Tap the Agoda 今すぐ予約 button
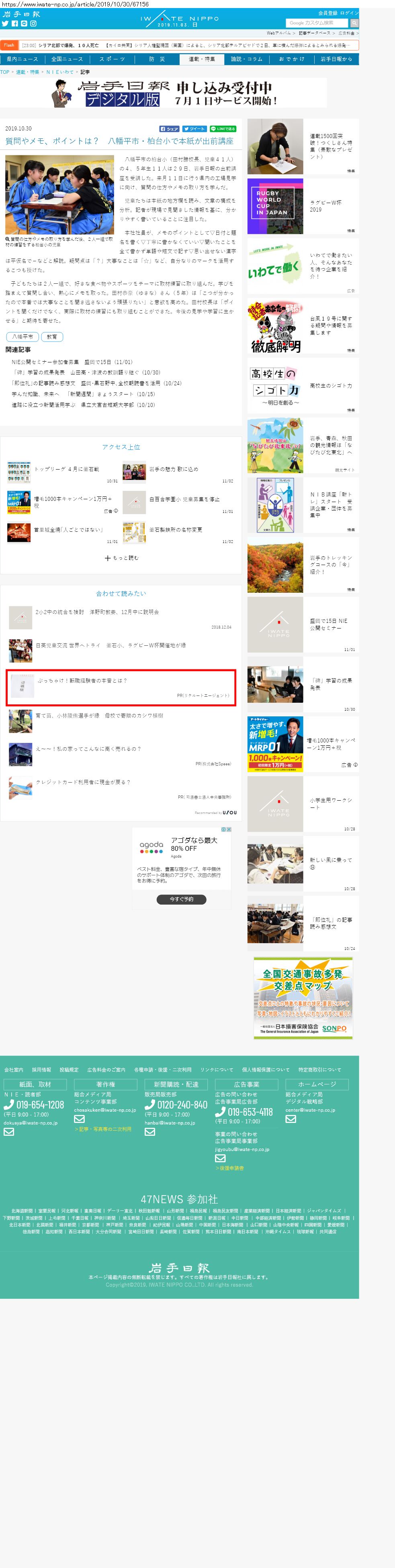Screen dimensions: 395x1568 coord(181,899)
